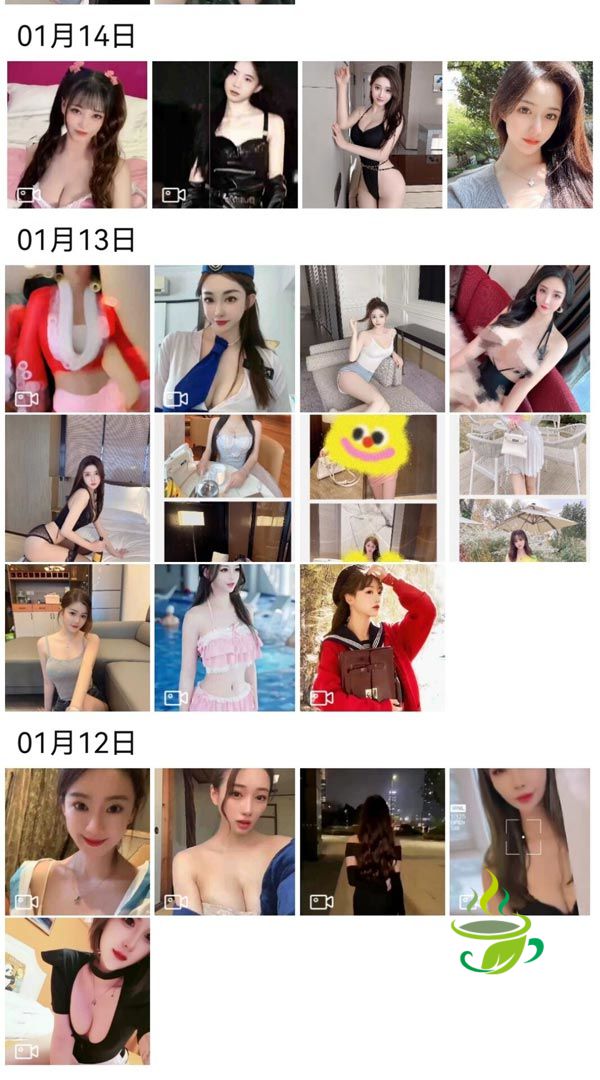Viewport: 600px width, 1080px height.
Task: View the collage with white chairs and umbrella
Action: pos(522,488)
